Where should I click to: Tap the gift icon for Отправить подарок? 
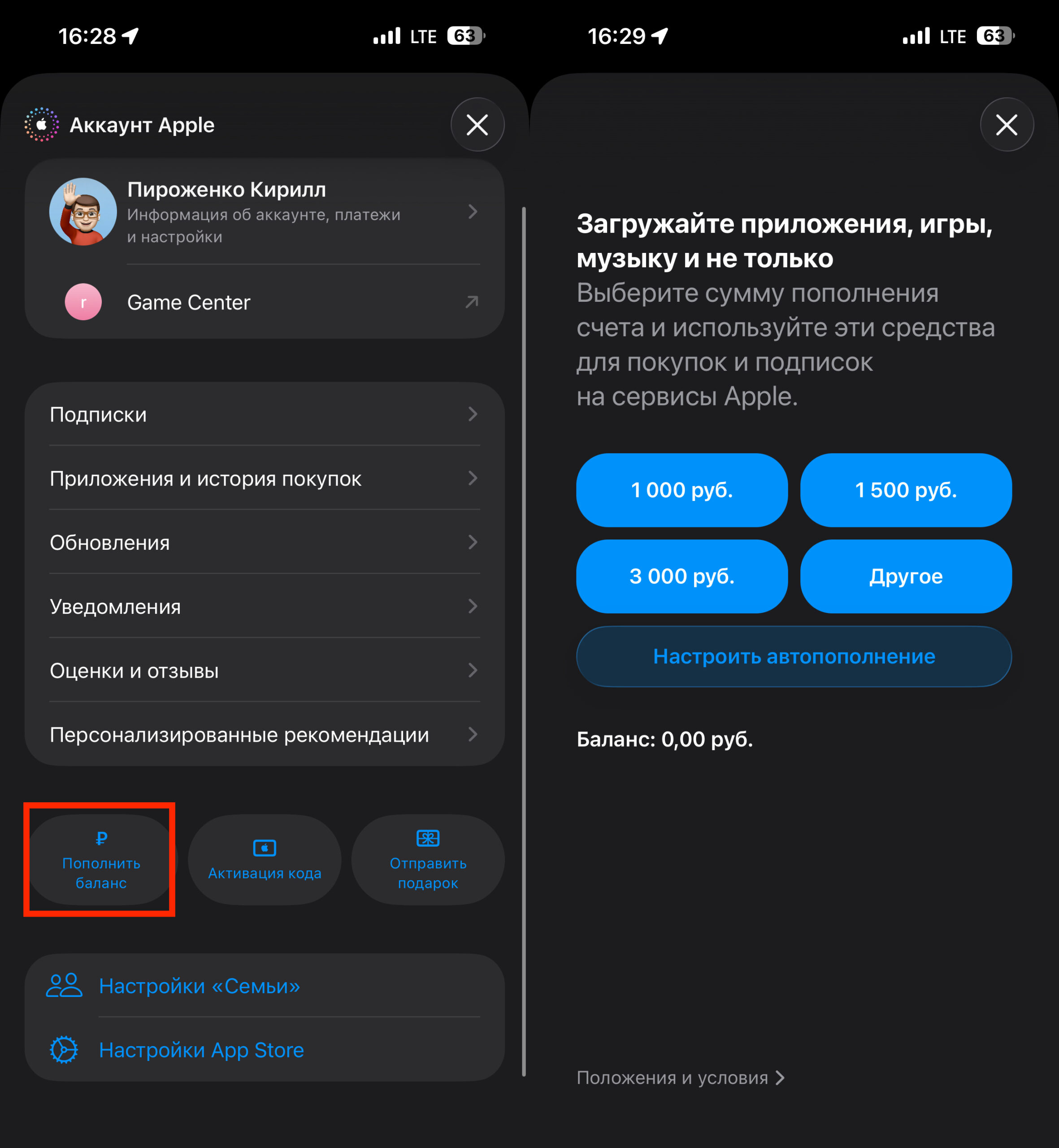tap(427, 839)
